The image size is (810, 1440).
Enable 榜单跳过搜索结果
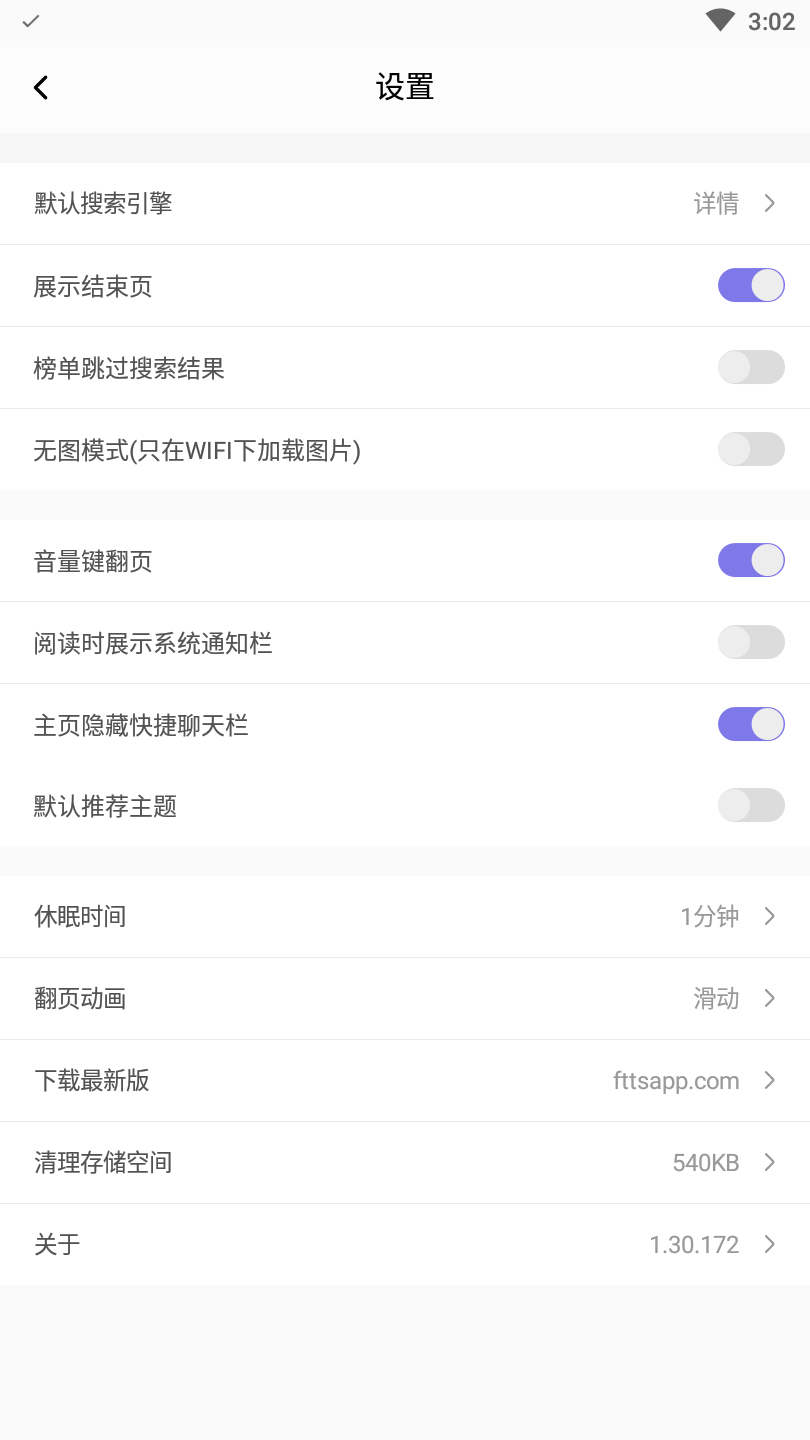click(x=751, y=367)
